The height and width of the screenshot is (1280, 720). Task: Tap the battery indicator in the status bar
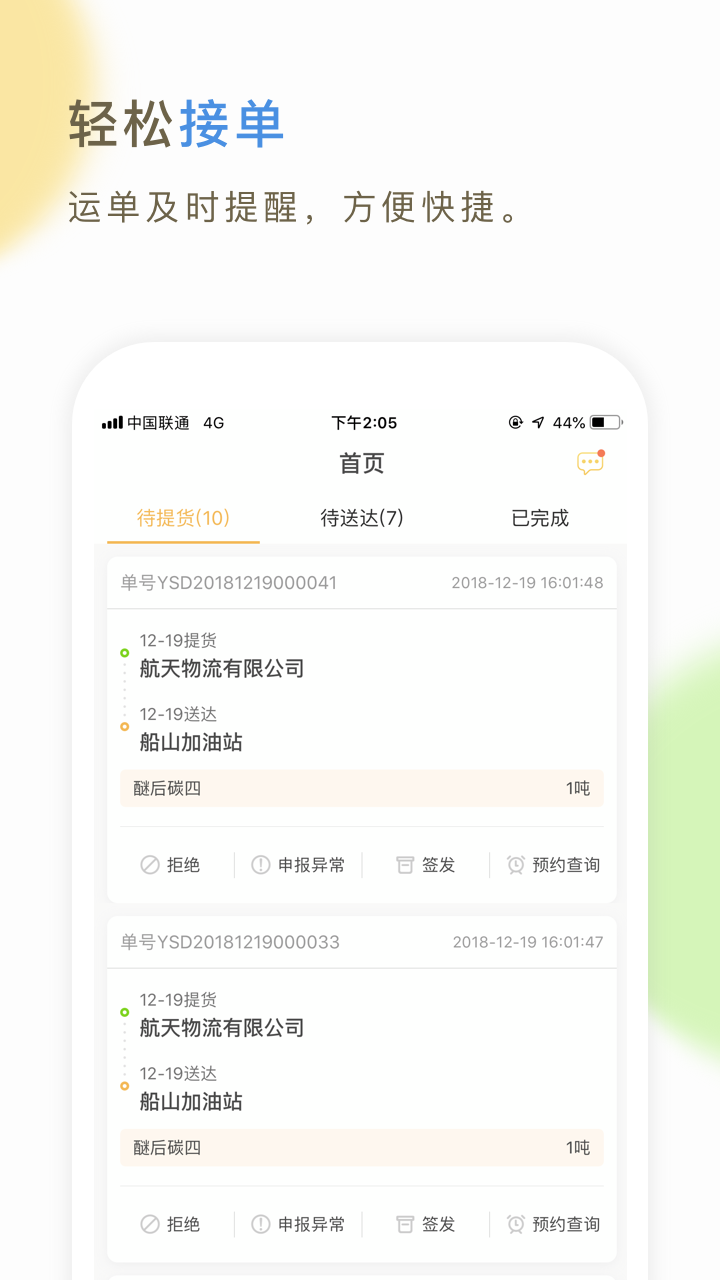[607, 423]
